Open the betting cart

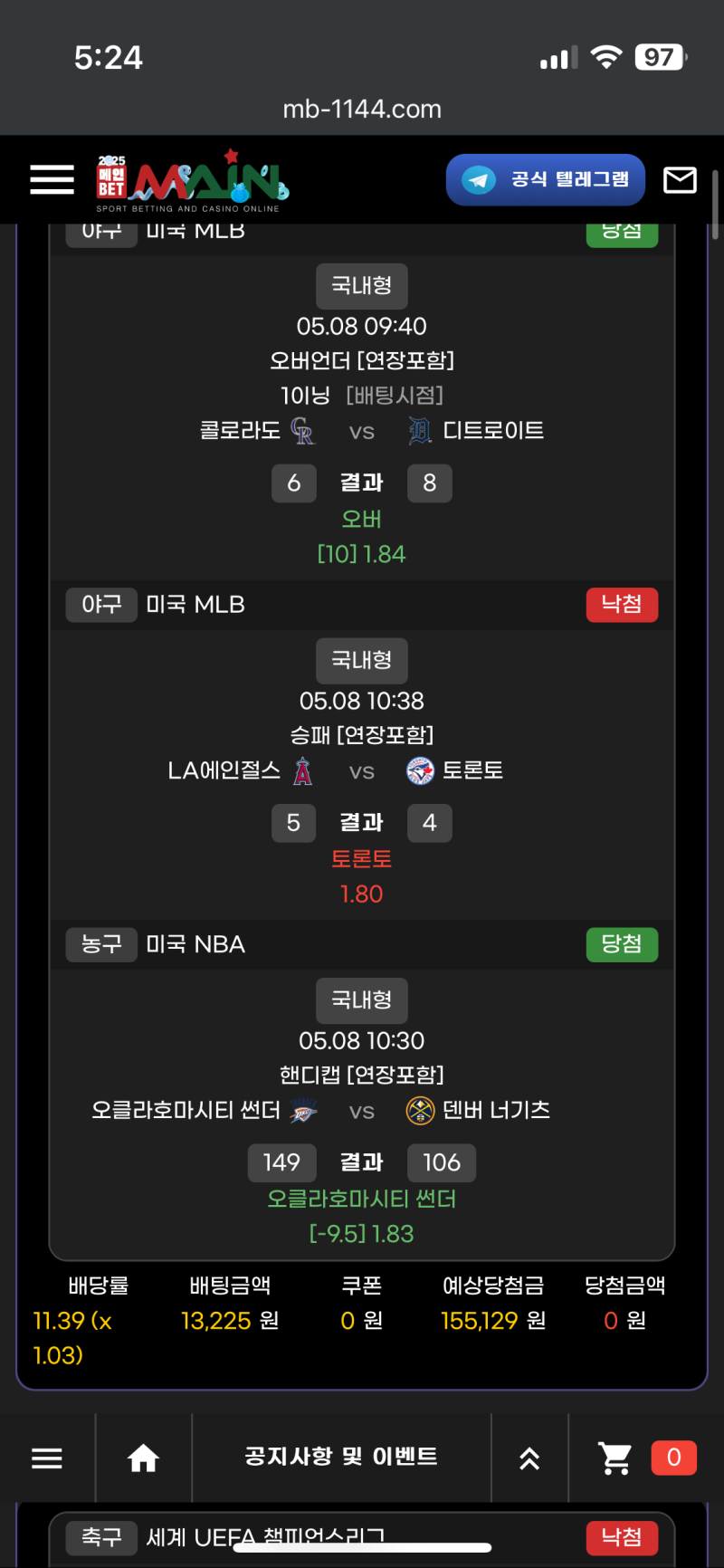pyautogui.click(x=617, y=1458)
